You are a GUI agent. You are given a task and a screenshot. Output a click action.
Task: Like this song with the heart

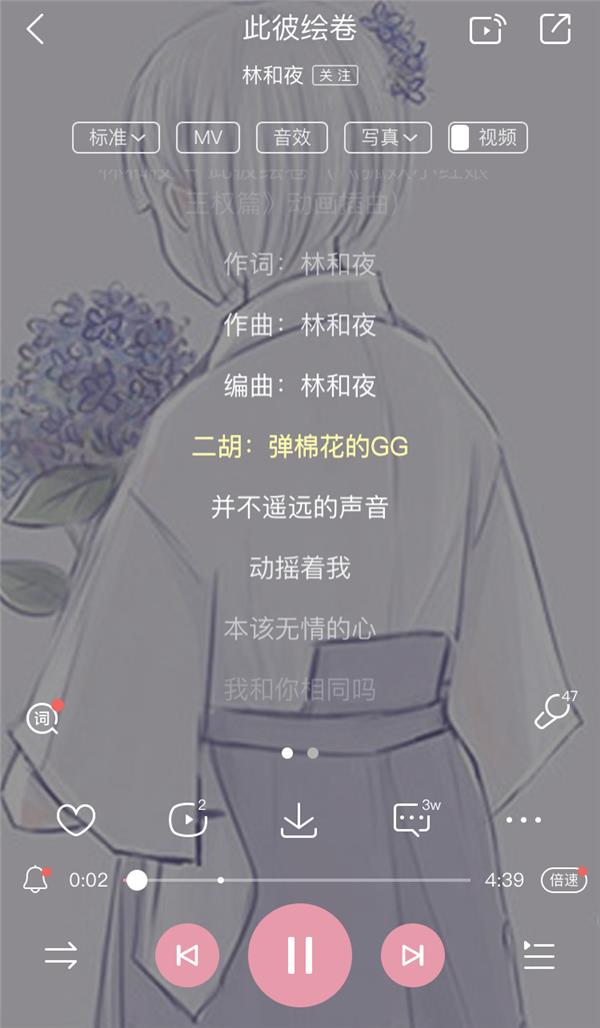75,820
